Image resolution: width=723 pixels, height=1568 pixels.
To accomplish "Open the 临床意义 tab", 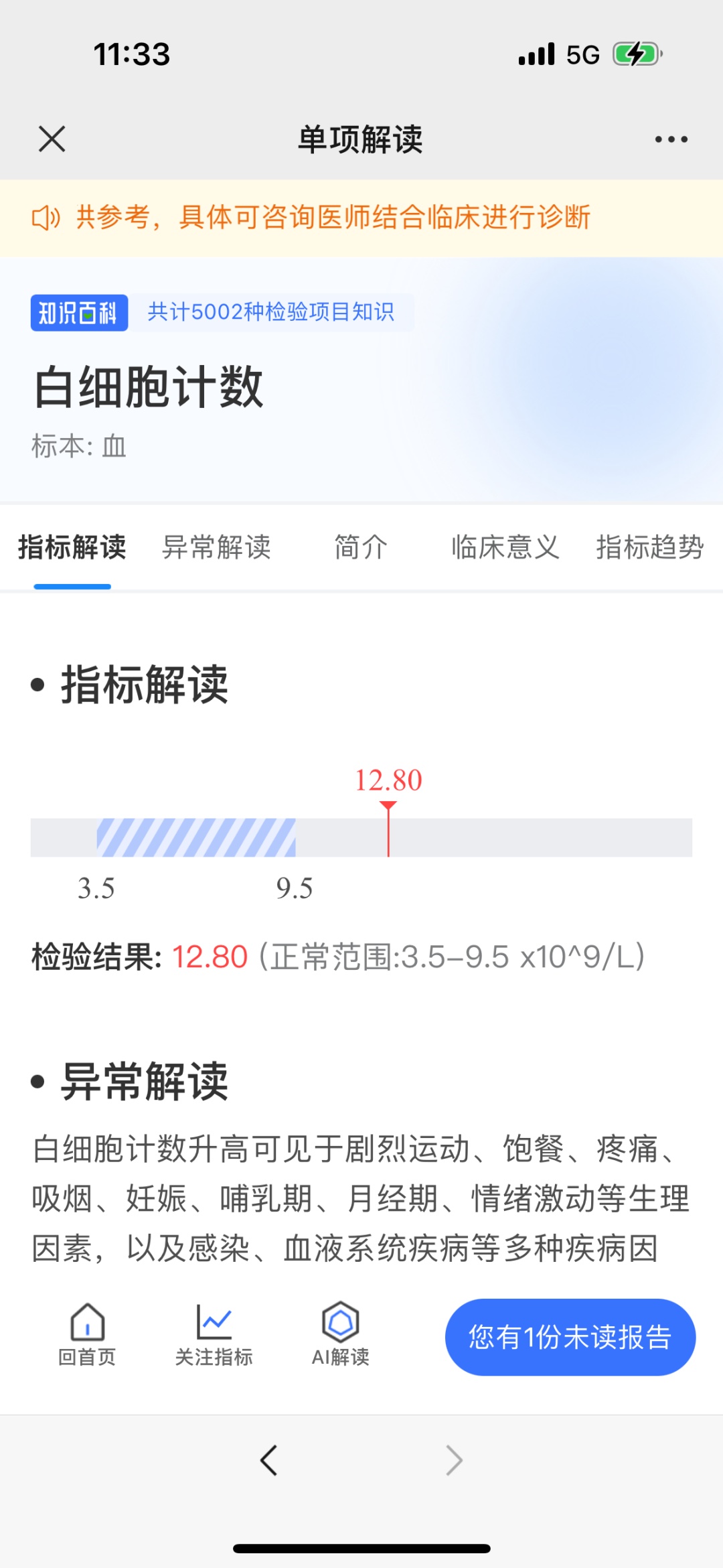I will coord(506,547).
